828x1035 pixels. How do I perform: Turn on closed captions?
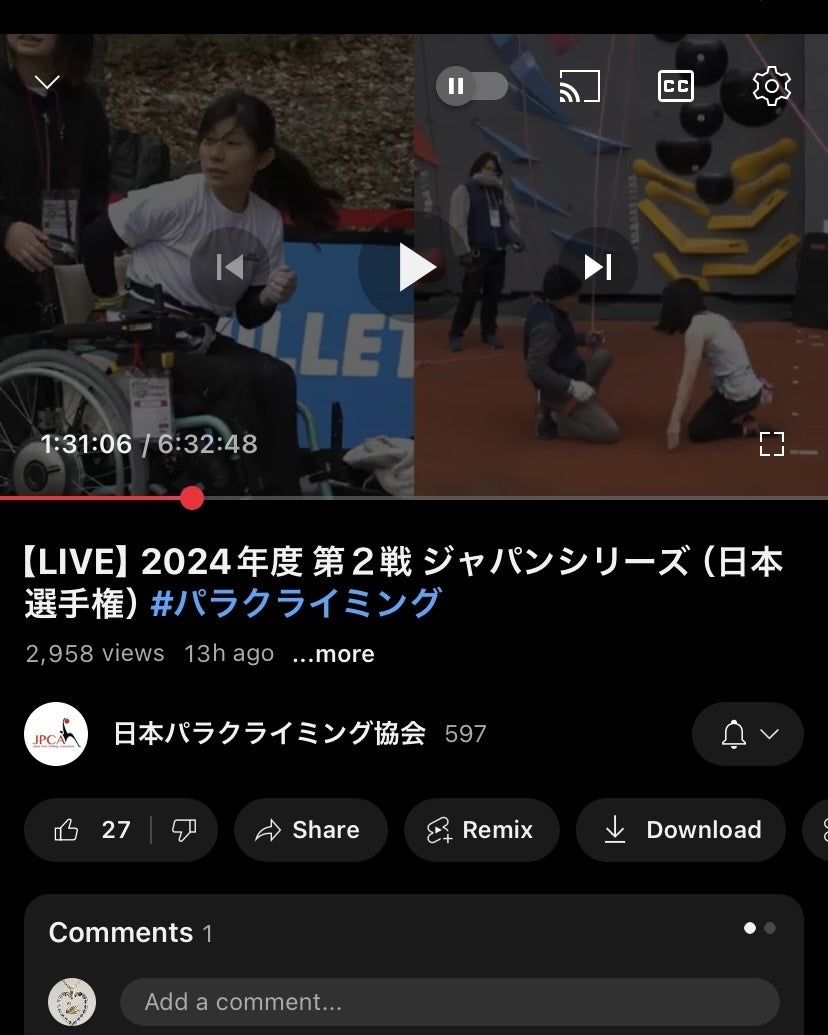(676, 87)
